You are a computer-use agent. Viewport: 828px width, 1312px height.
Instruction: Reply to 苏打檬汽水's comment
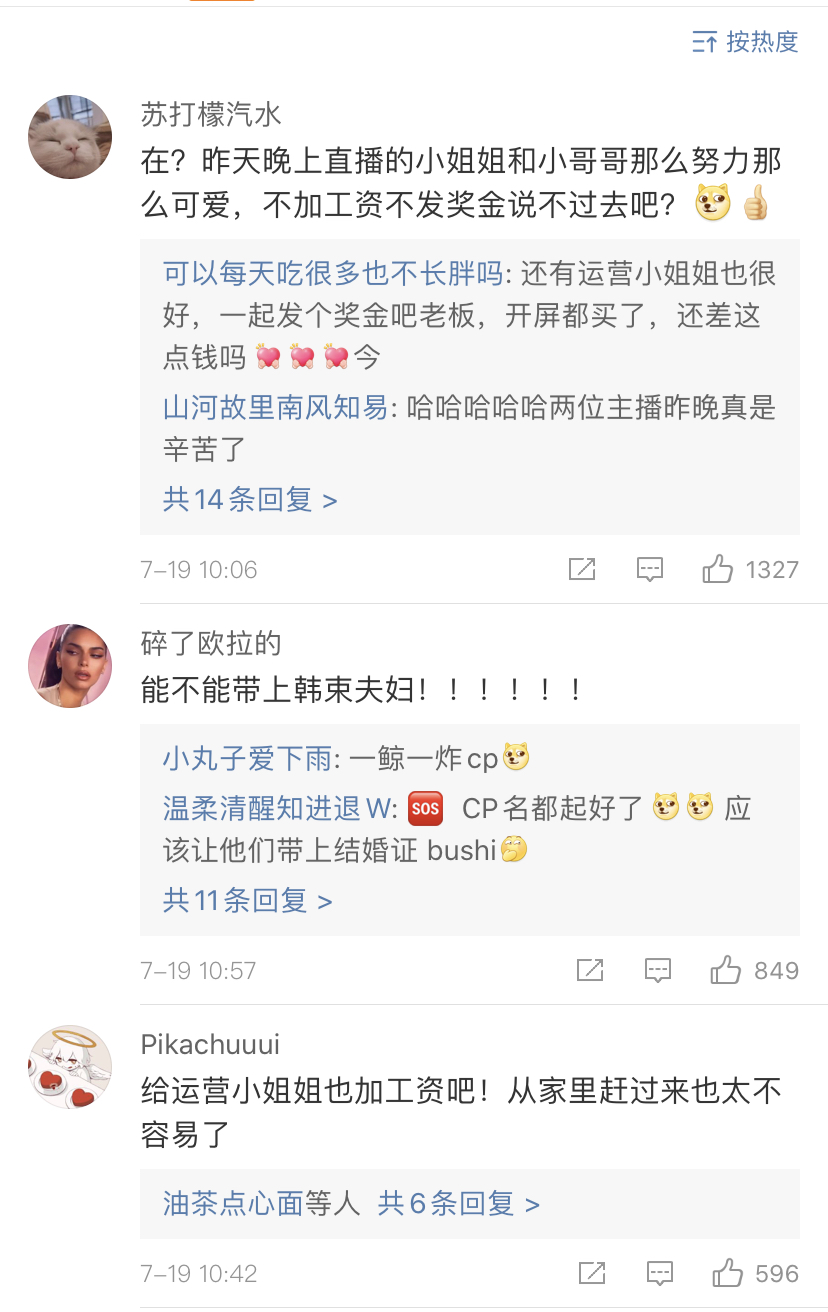pos(650,570)
